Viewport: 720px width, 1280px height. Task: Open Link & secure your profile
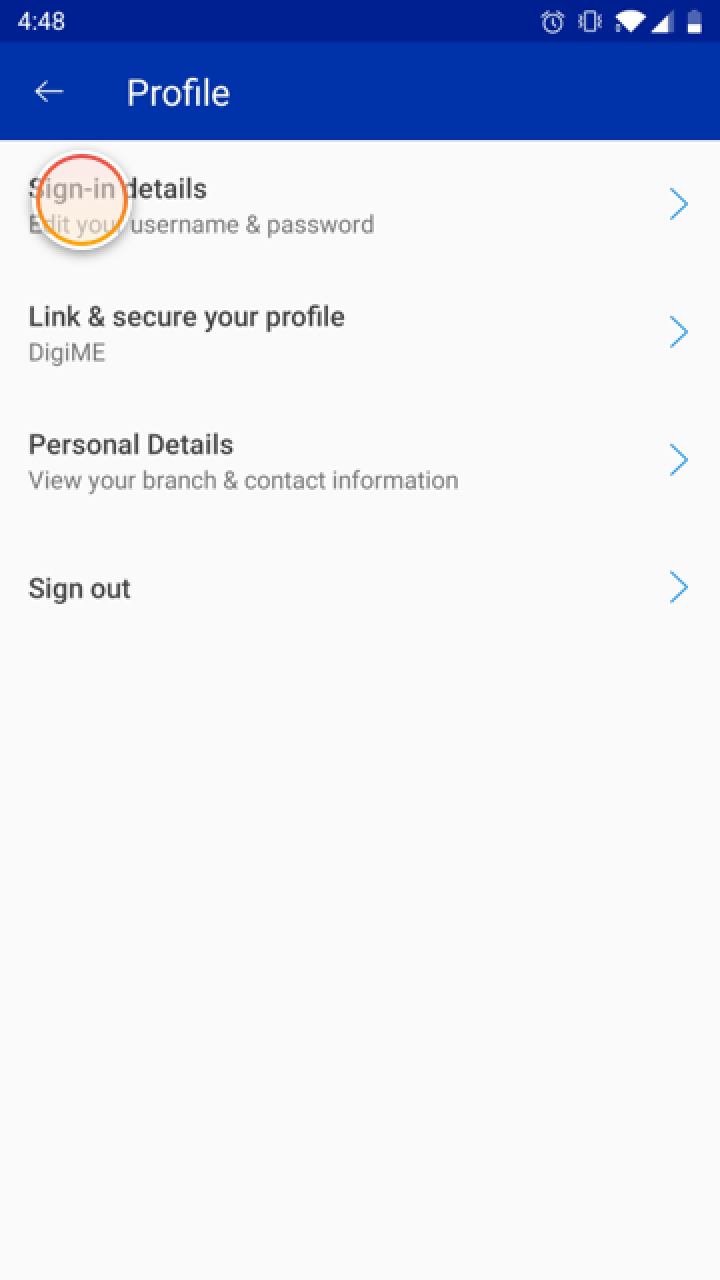coord(187,317)
